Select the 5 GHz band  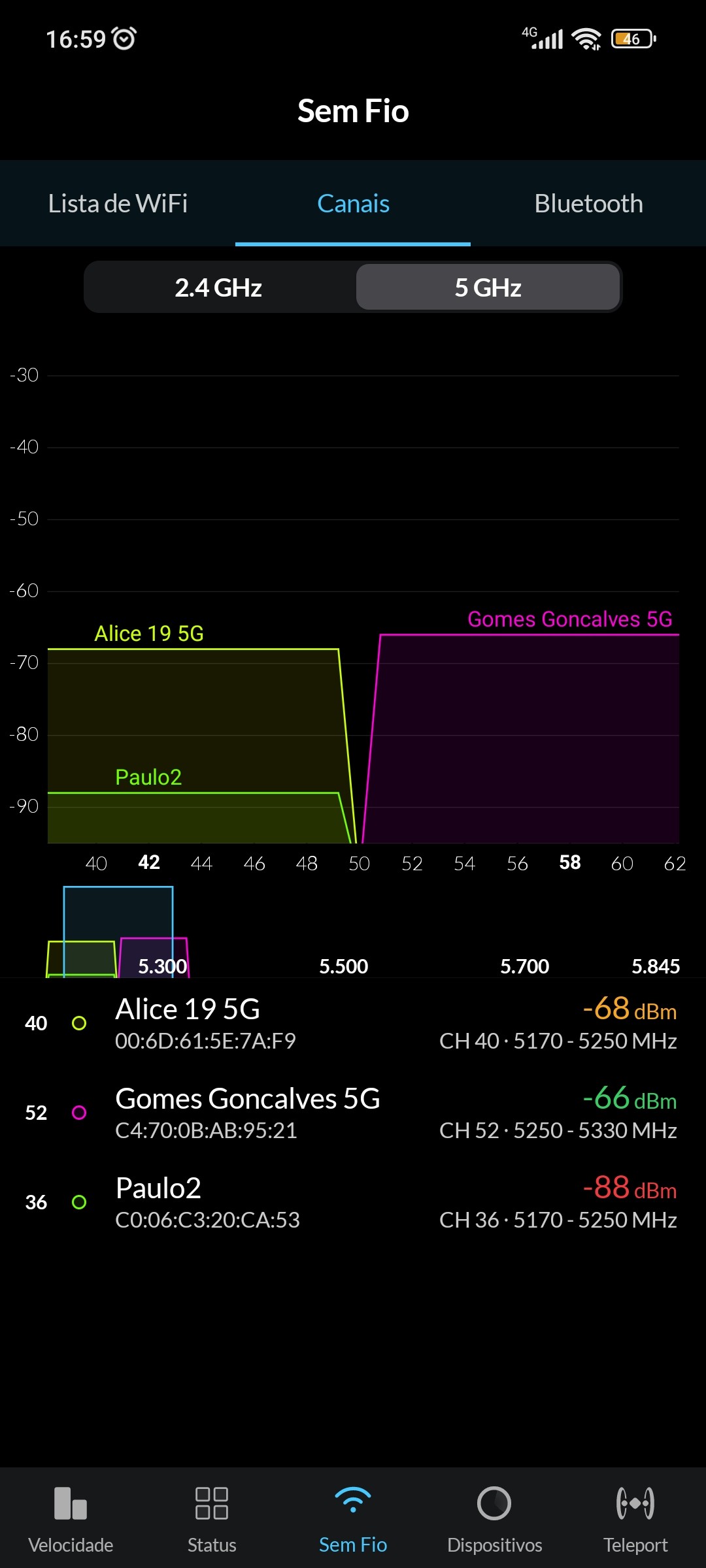pyautogui.click(x=488, y=287)
